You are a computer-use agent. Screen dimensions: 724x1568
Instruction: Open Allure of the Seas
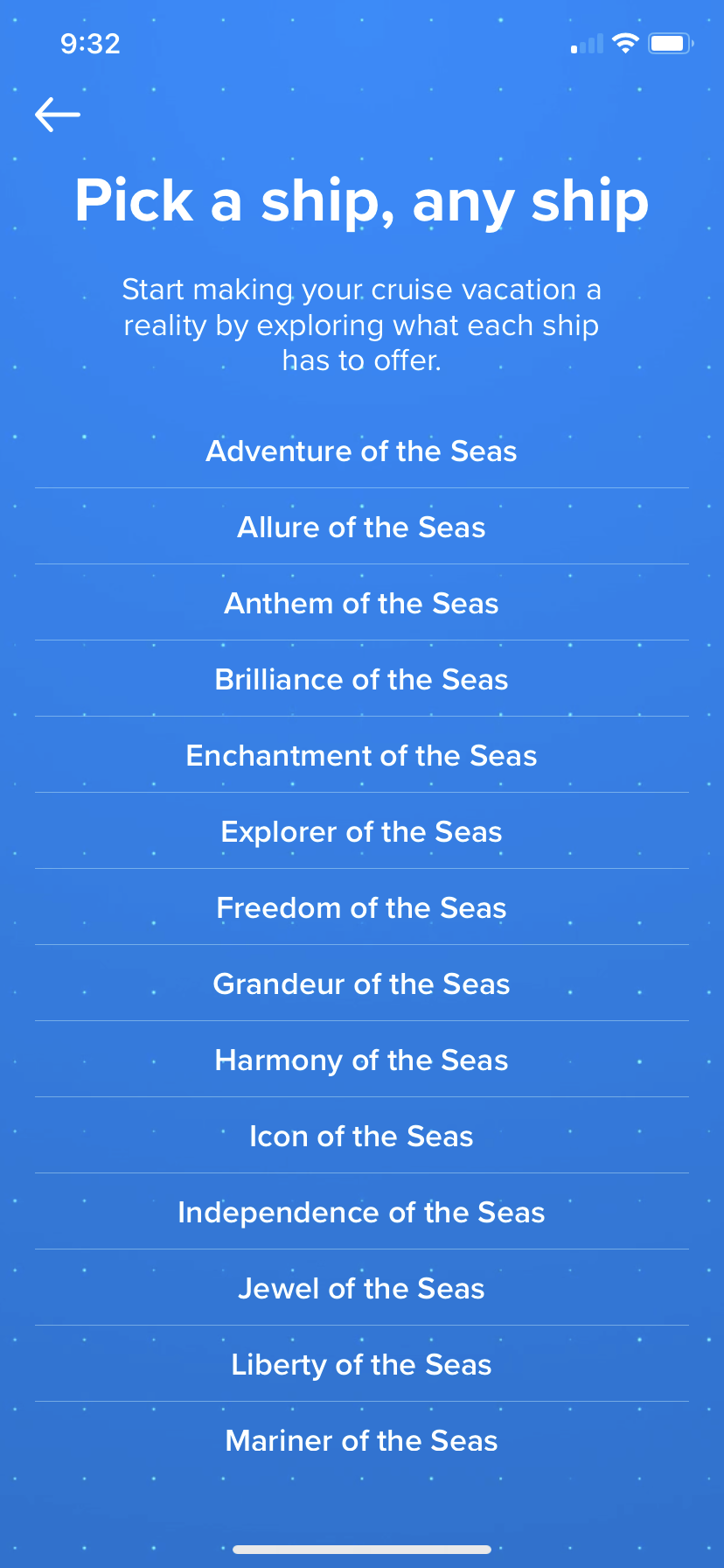tap(362, 527)
